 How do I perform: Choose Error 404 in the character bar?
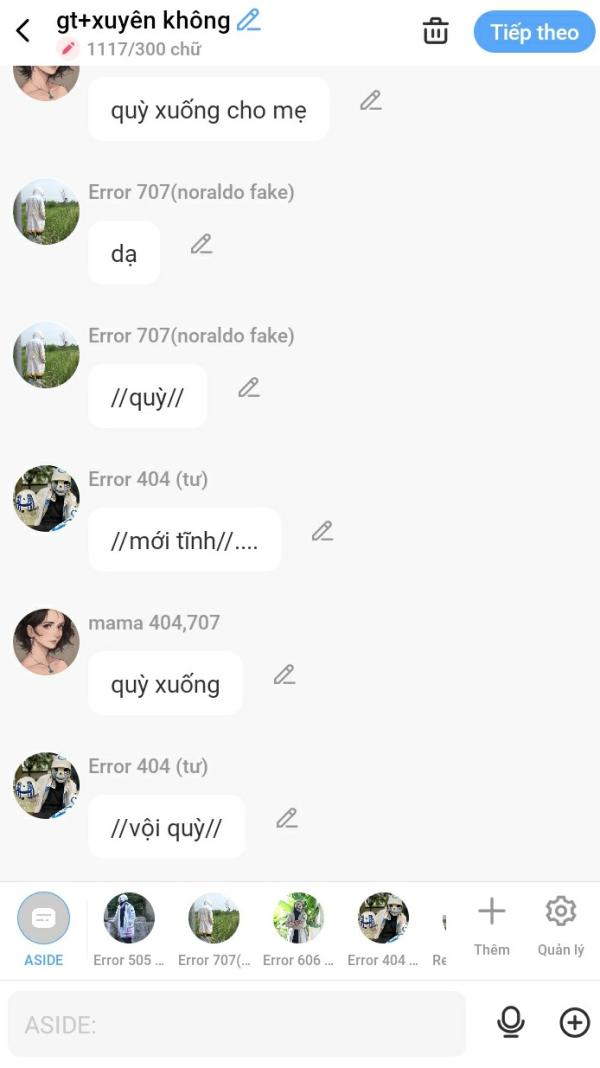click(x=383, y=928)
